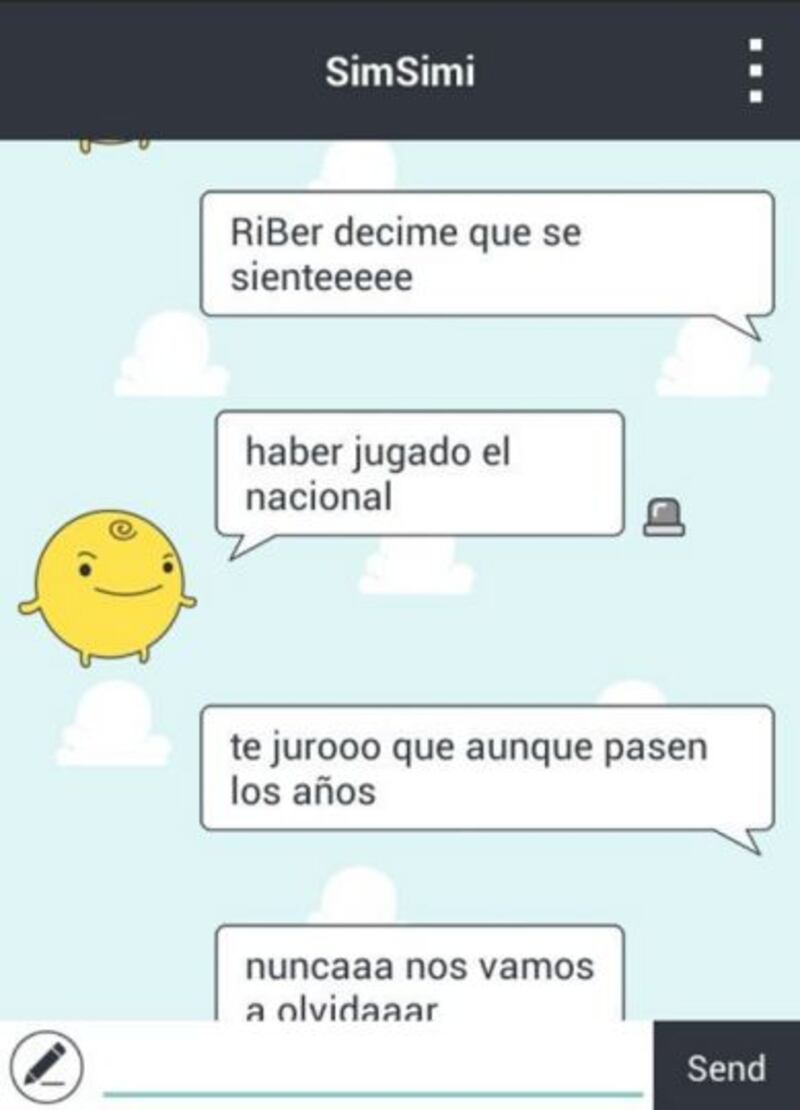Open the overflow menu
Screen dimensions: 800x1110
pyautogui.click(x=756, y=70)
